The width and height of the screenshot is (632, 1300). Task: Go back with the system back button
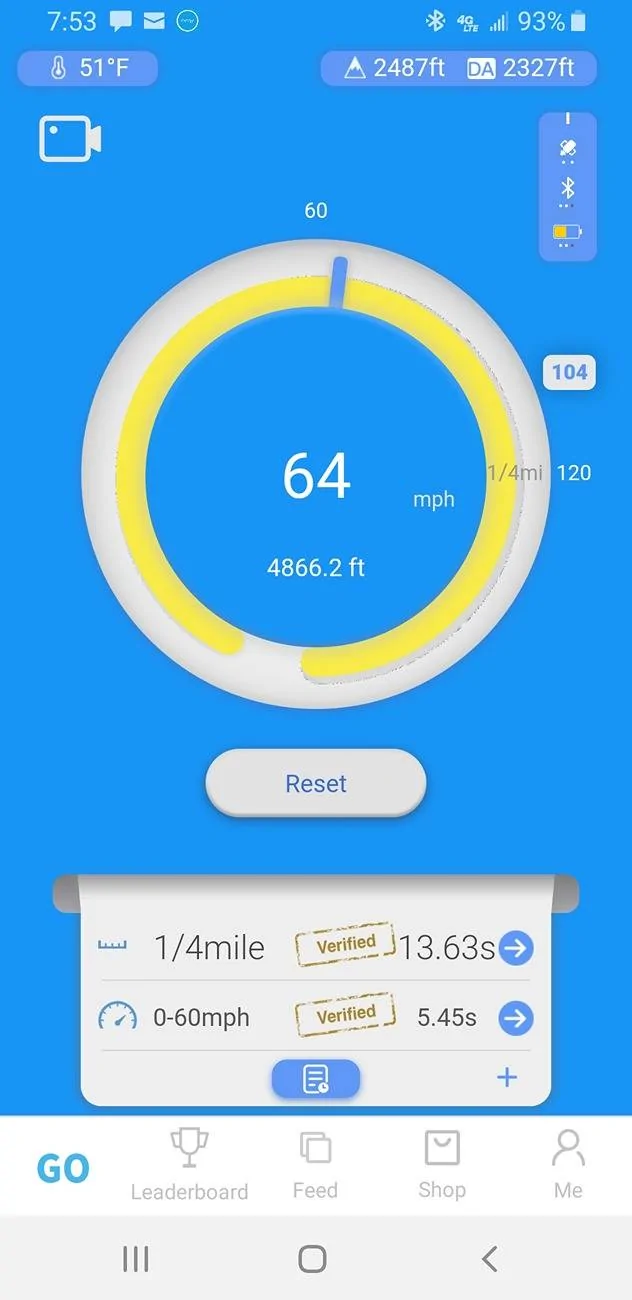489,1258
